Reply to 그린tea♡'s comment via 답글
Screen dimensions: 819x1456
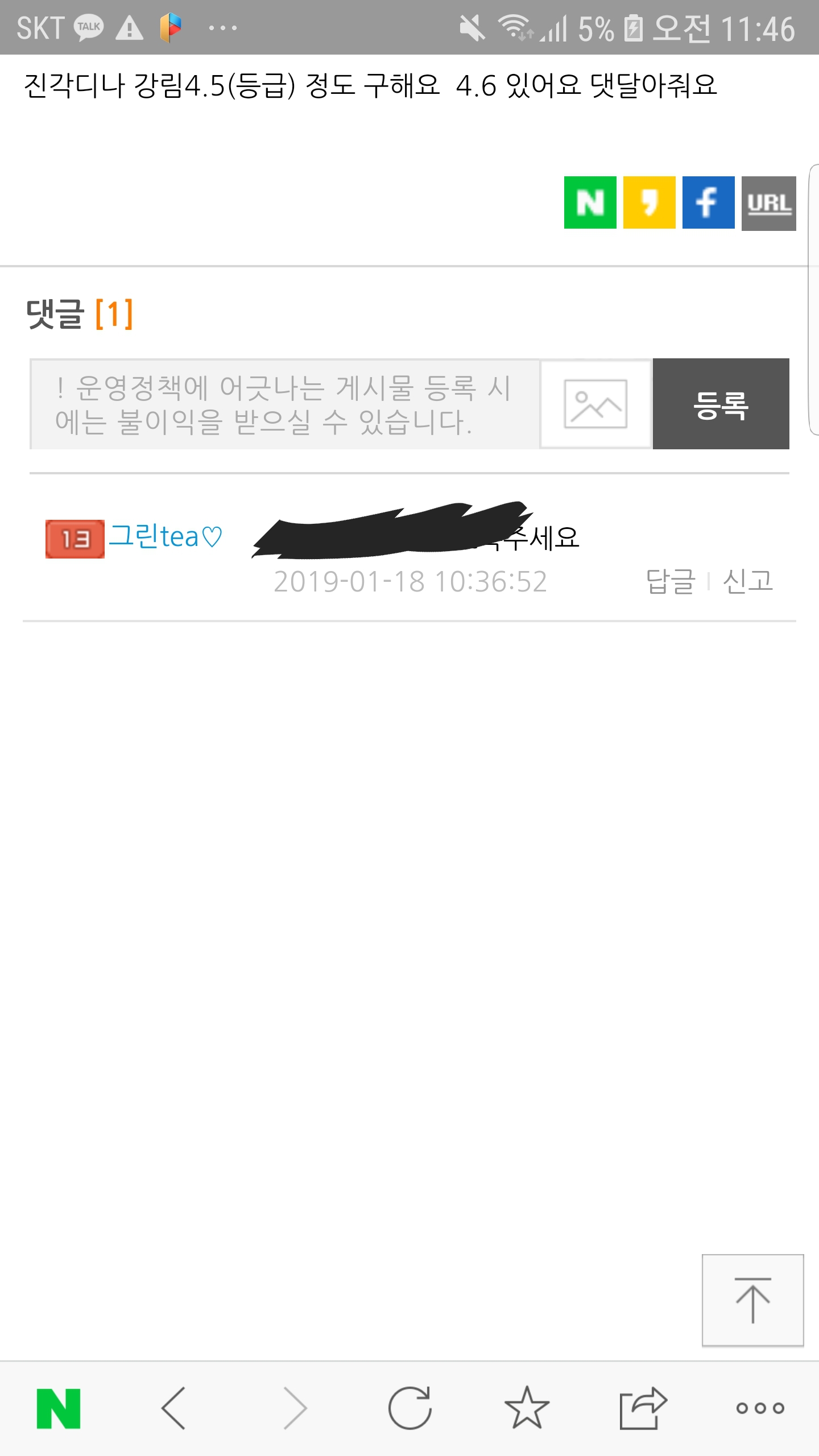tap(671, 581)
